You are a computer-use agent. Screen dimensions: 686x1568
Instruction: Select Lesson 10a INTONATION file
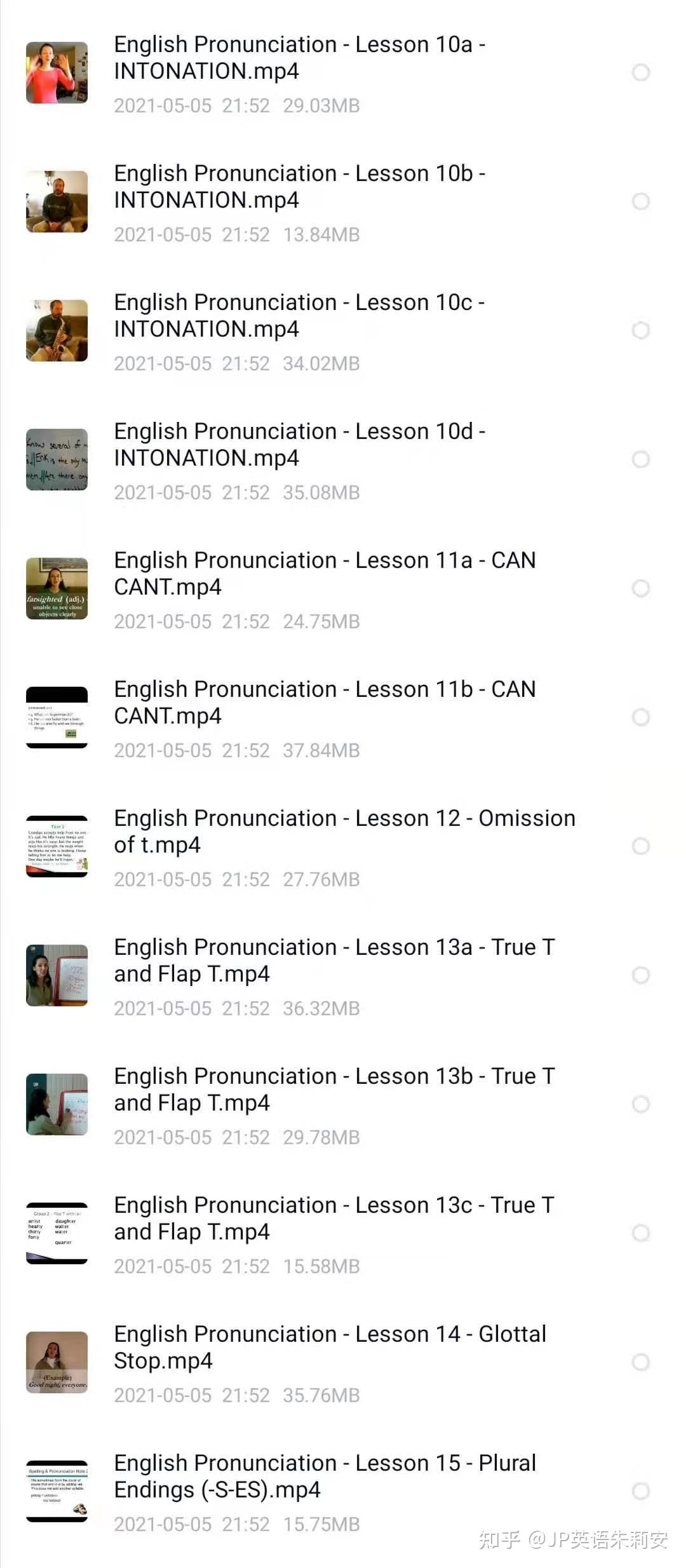click(641, 72)
